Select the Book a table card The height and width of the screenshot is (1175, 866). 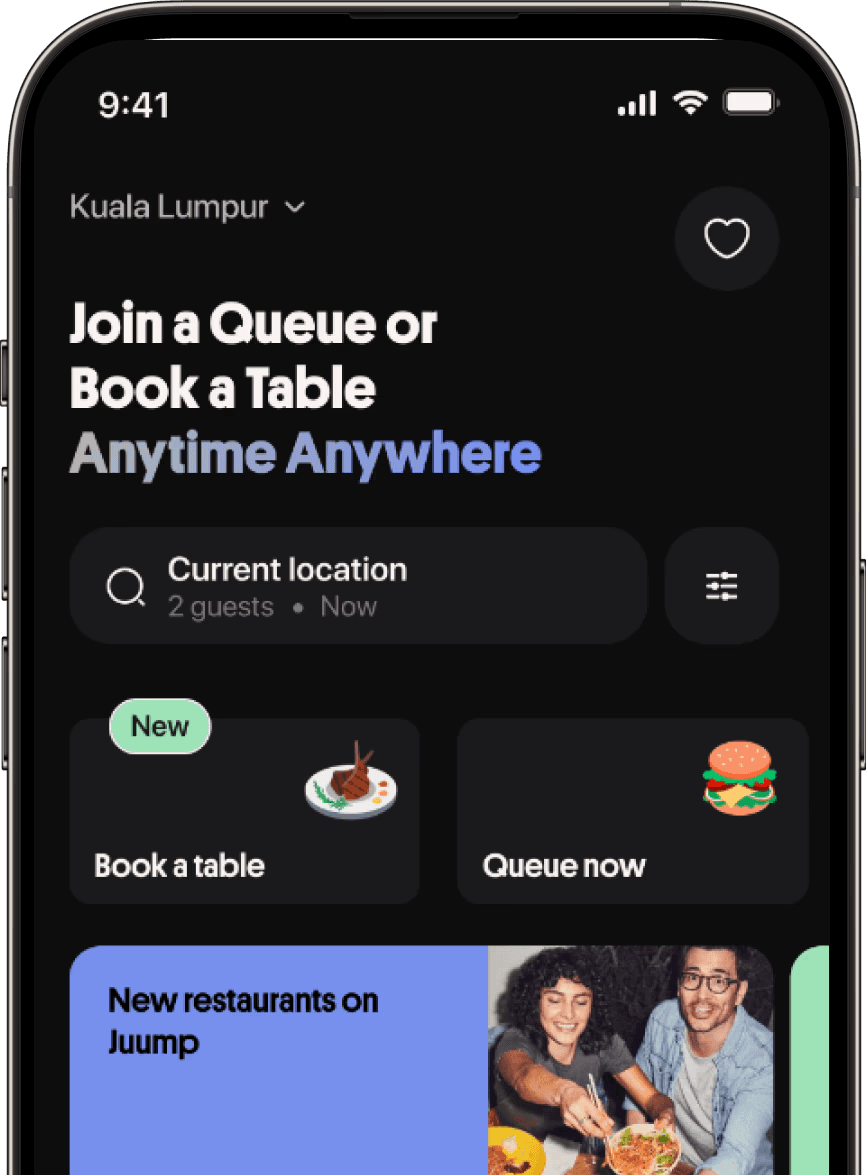244,811
